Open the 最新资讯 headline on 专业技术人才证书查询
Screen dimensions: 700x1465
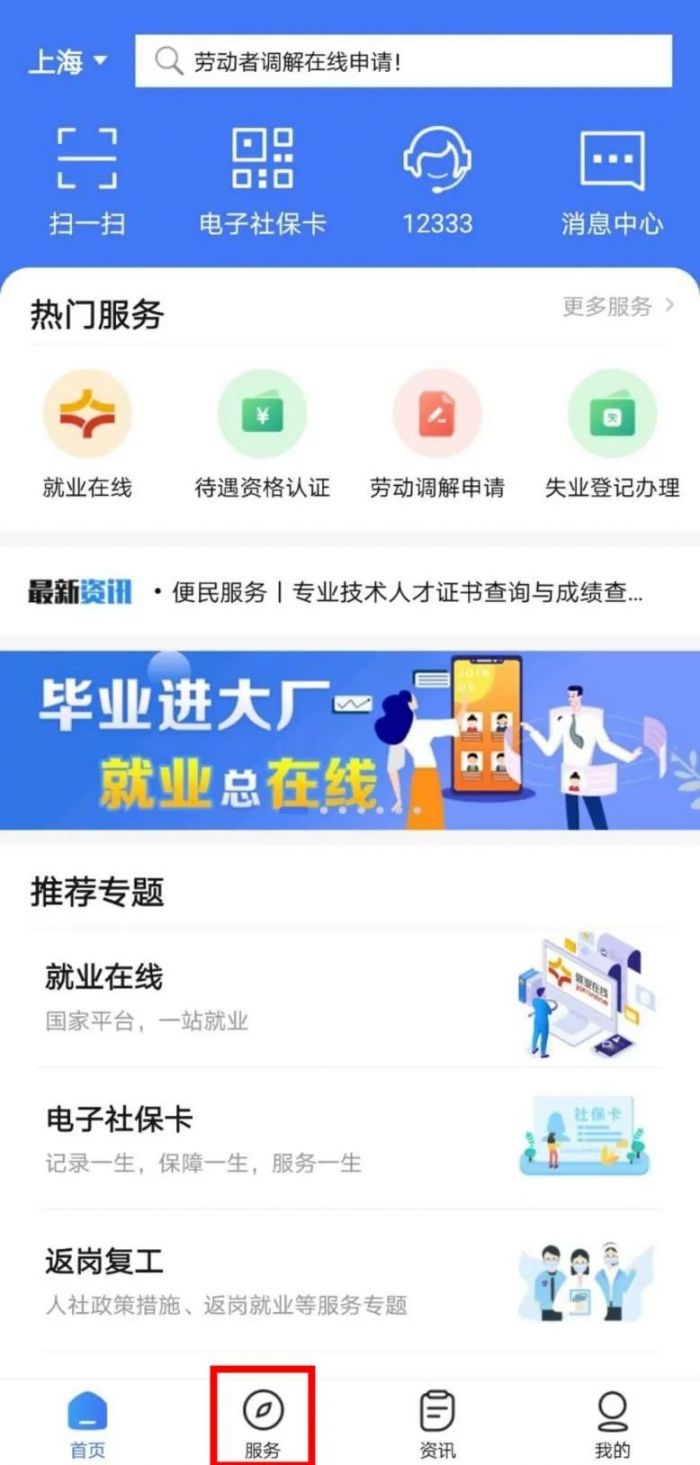405,593
